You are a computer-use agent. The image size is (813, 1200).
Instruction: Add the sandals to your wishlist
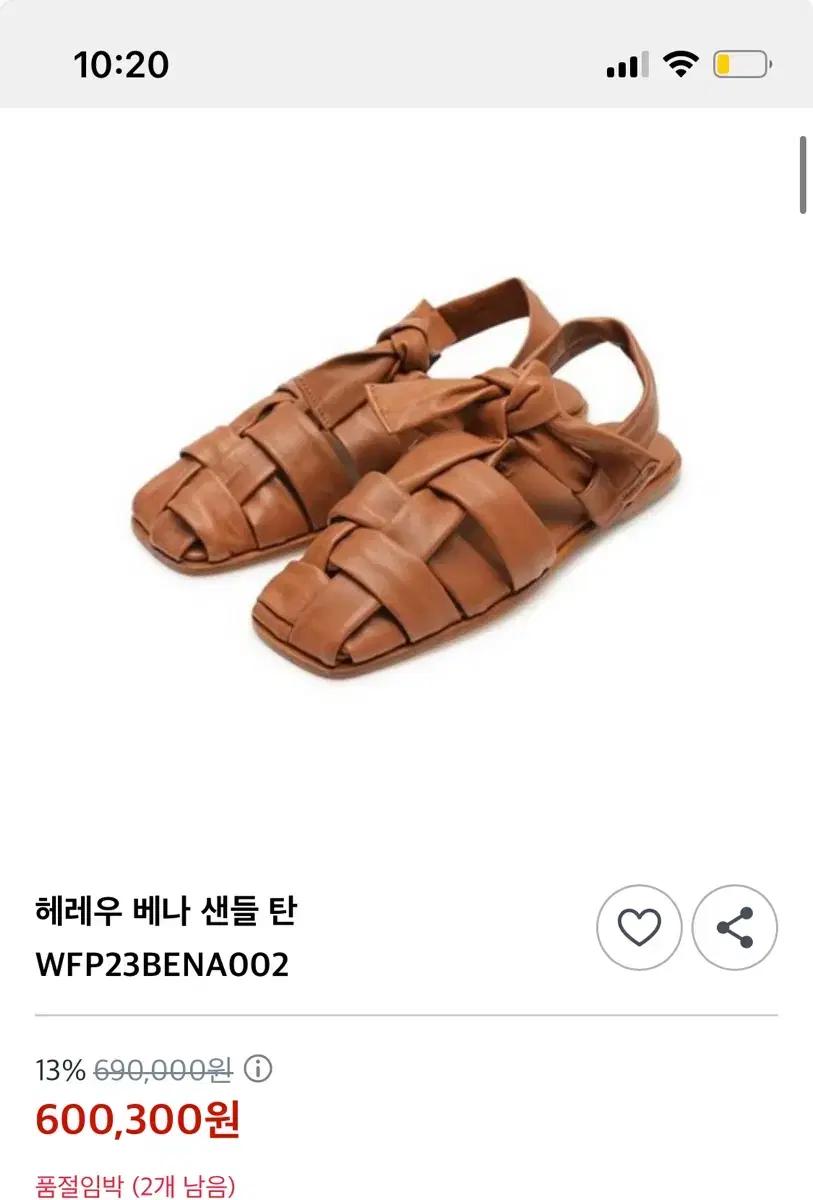coord(639,928)
